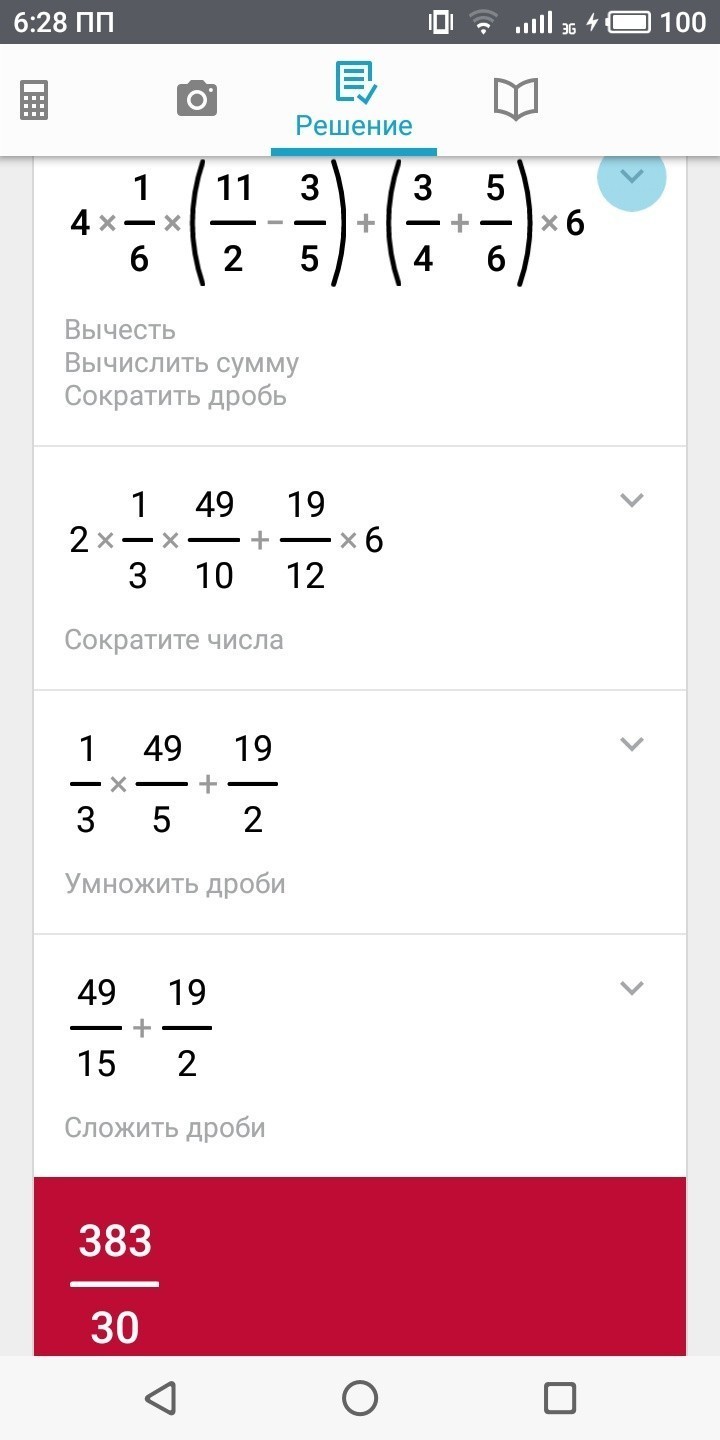Switch to the camera tab
The height and width of the screenshot is (1440, 720).
coord(197,99)
